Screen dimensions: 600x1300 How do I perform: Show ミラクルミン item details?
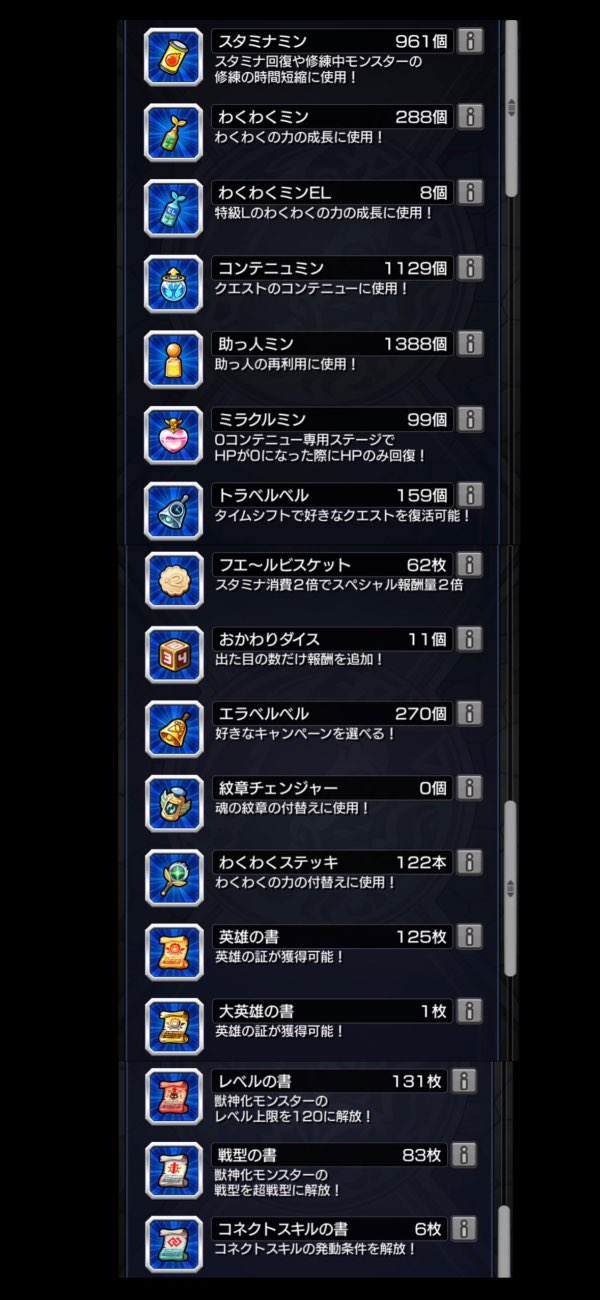471,419
